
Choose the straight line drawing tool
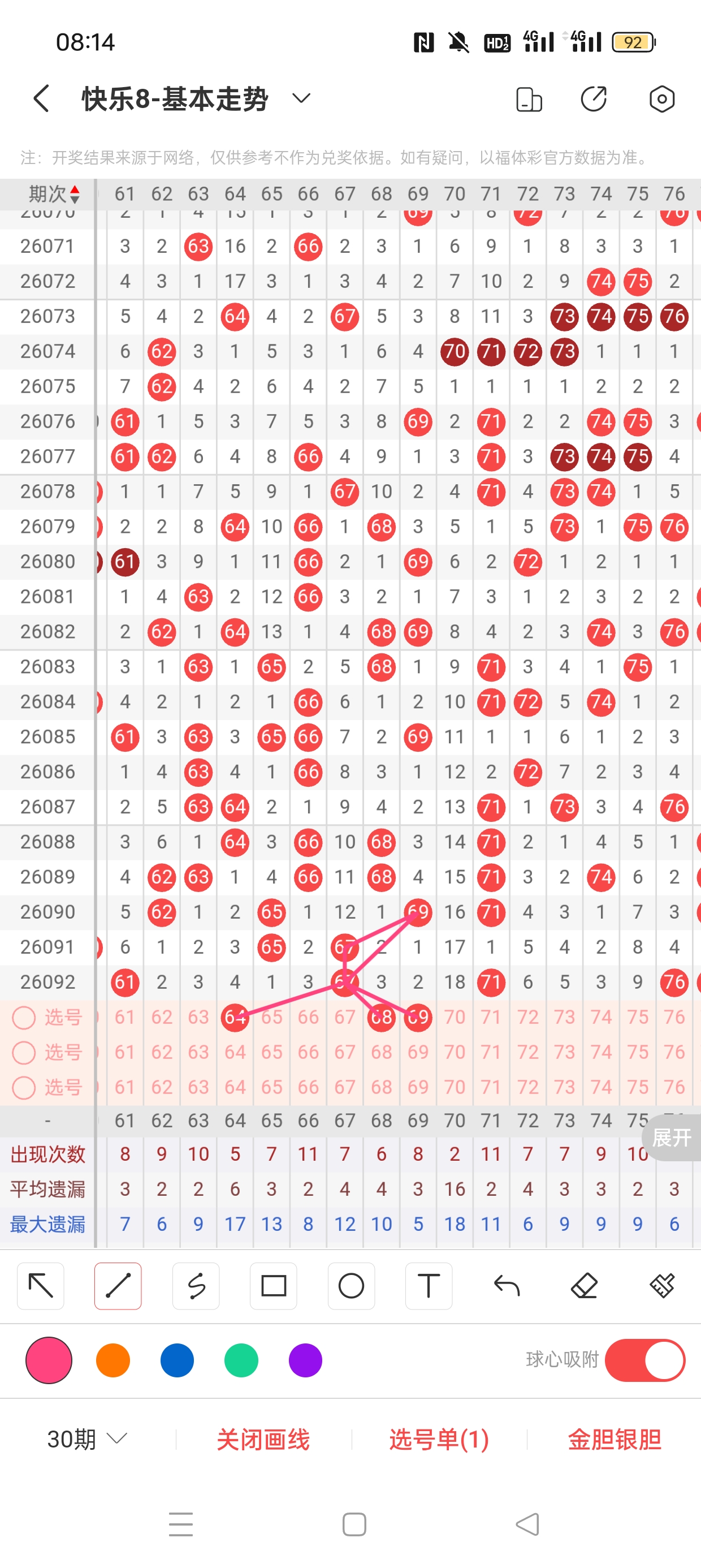(118, 1286)
